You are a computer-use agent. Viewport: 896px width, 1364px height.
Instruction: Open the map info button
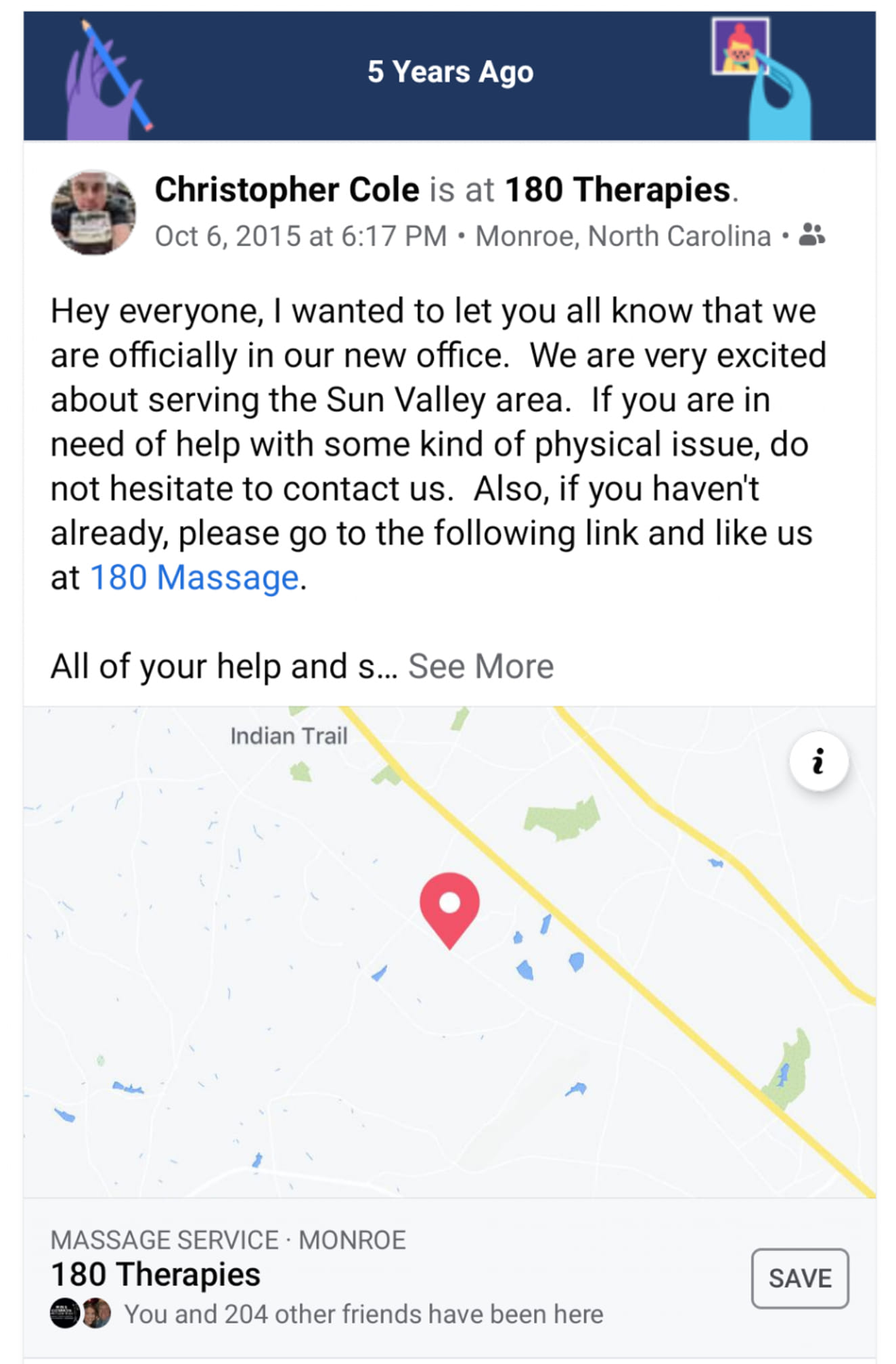click(819, 762)
